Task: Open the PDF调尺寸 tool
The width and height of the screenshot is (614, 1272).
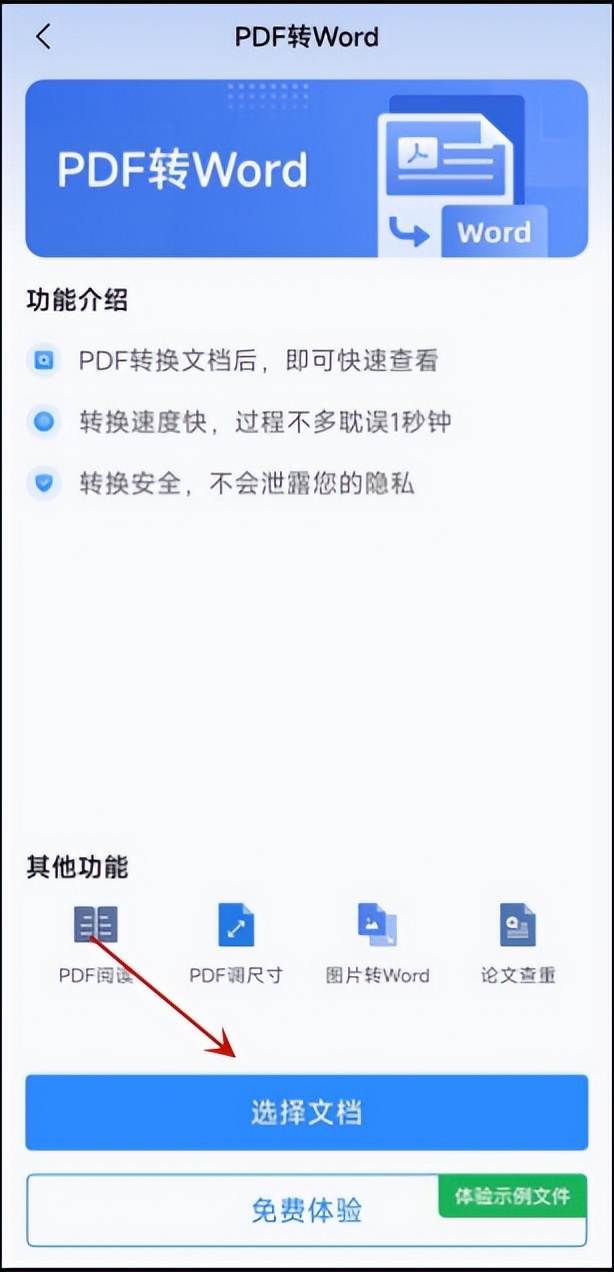Action: pyautogui.click(x=236, y=944)
